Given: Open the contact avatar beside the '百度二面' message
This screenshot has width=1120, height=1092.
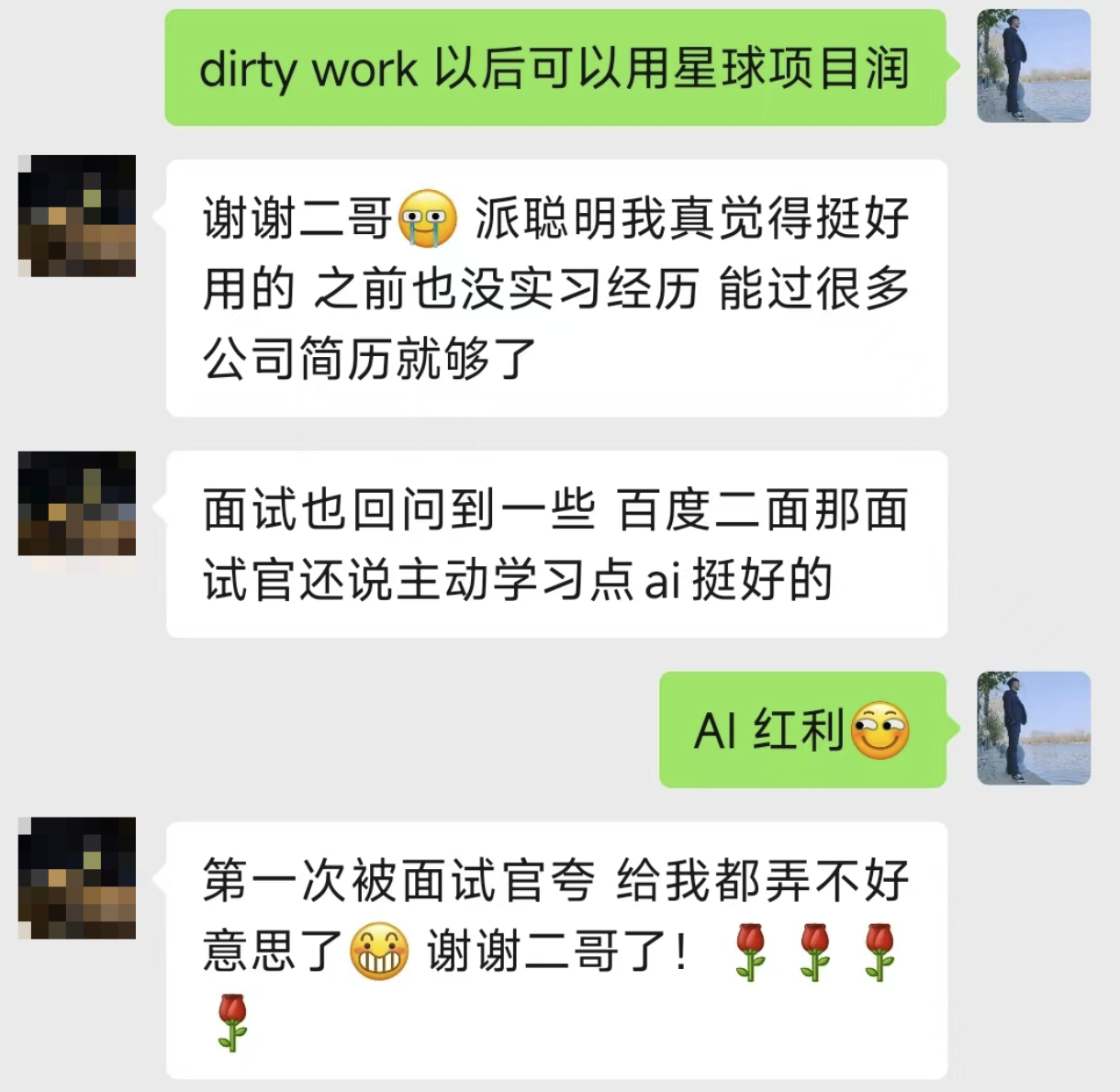Looking at the screenshot, I should tap(77, 504).
